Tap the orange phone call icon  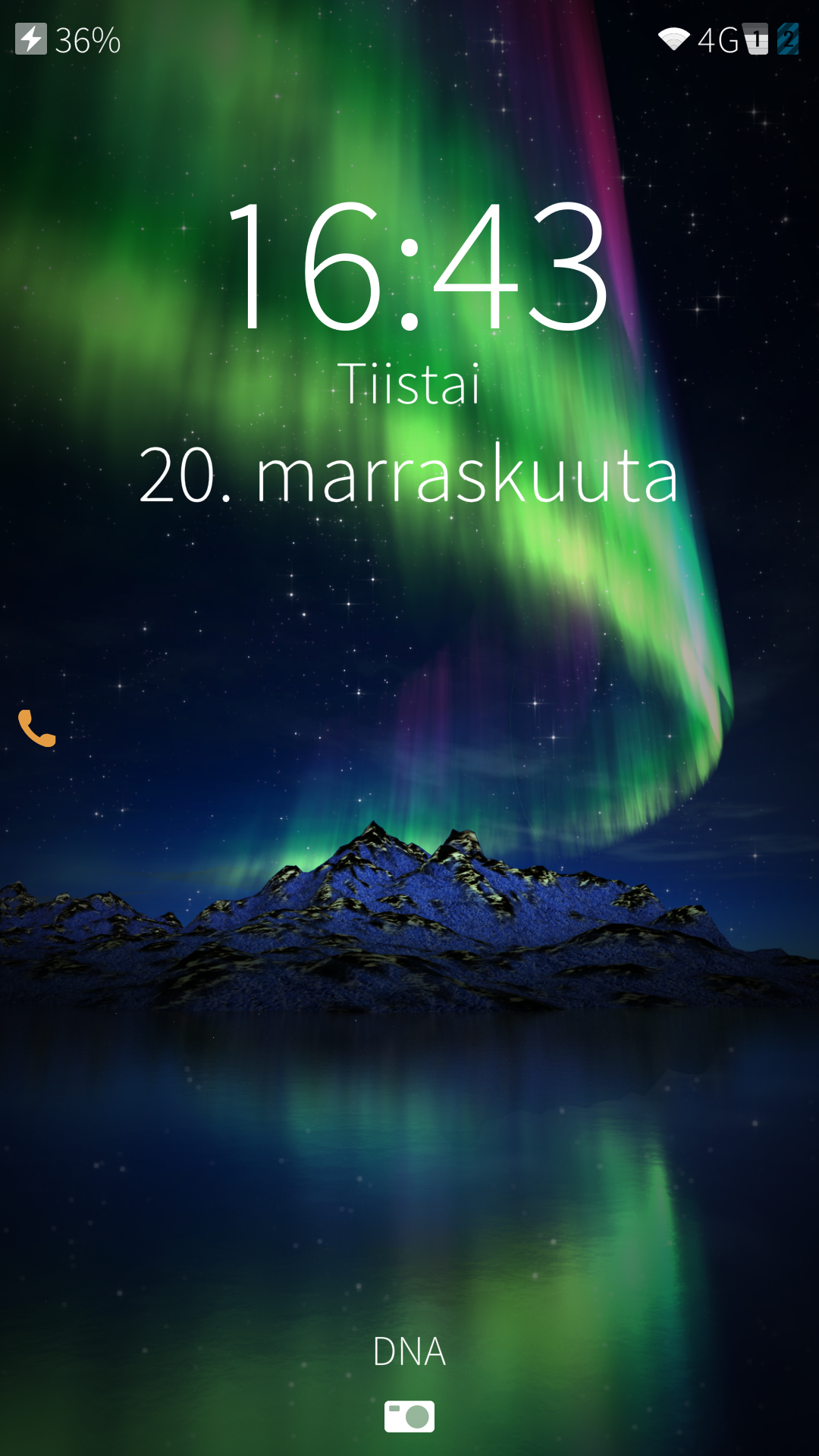[37, 728]
